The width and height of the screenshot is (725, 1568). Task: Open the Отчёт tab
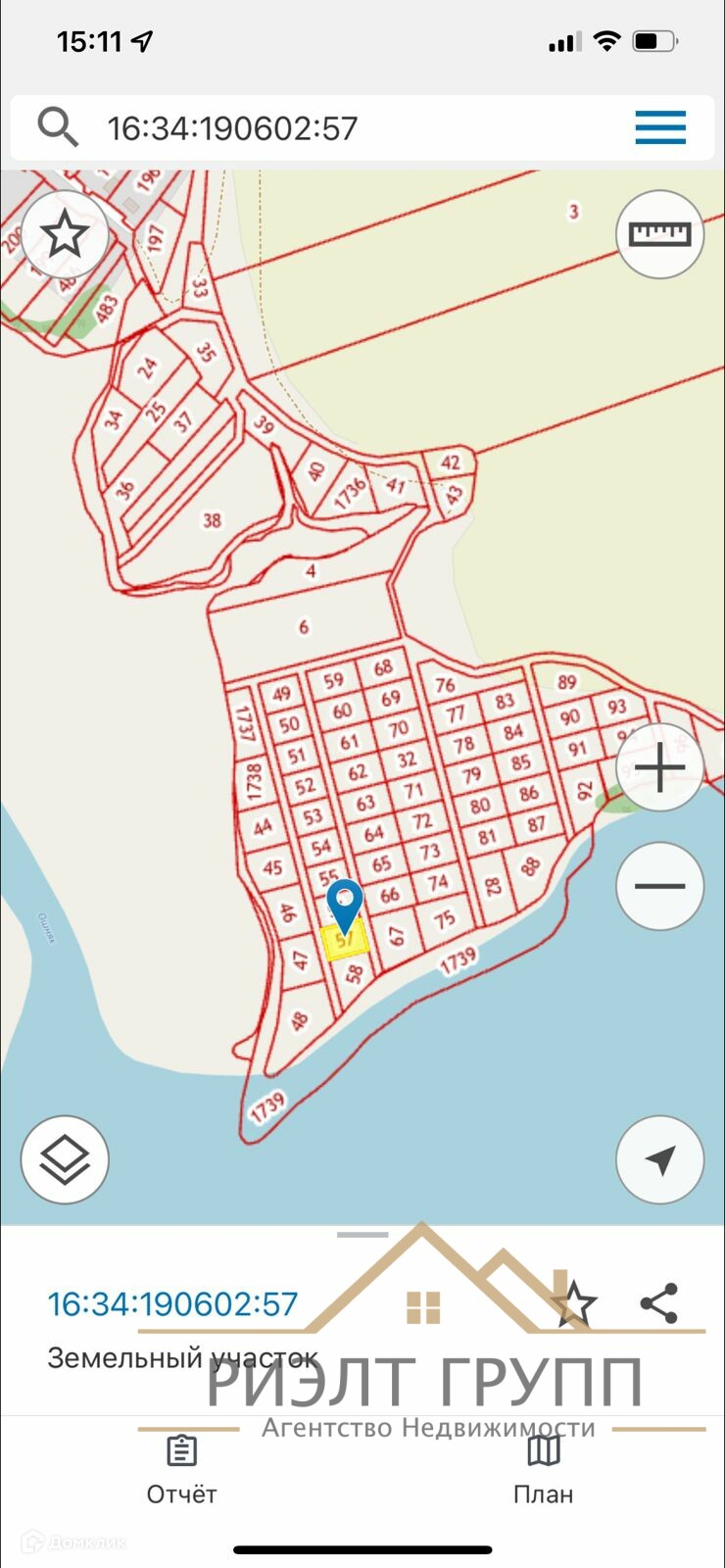(181, 1470)
